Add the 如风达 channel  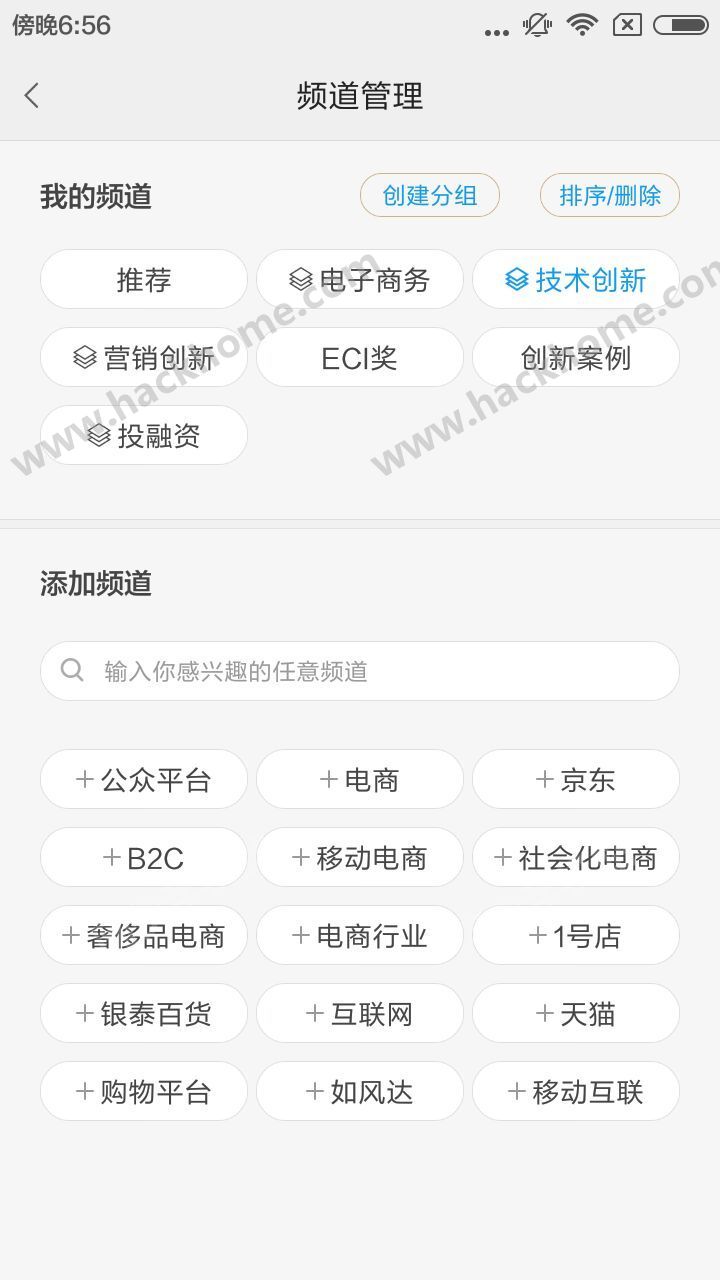point(360,1092)
